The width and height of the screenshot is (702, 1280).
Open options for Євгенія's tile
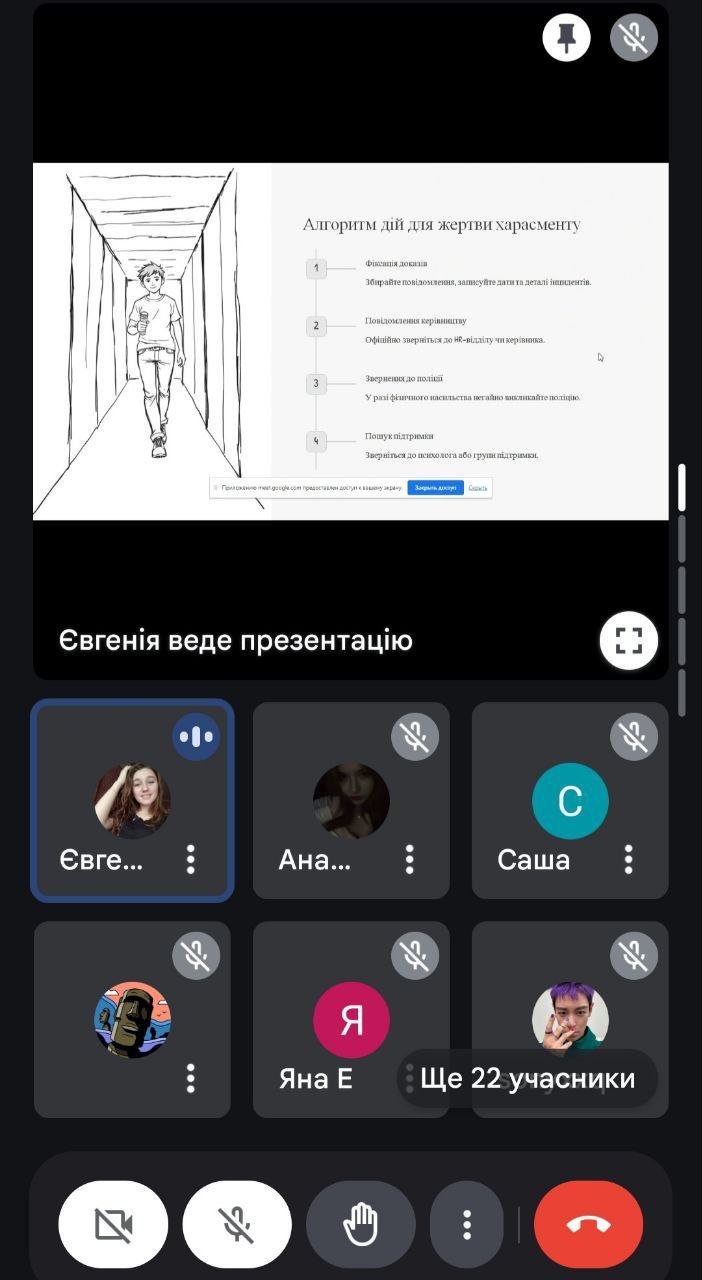(x=190, y=859)
